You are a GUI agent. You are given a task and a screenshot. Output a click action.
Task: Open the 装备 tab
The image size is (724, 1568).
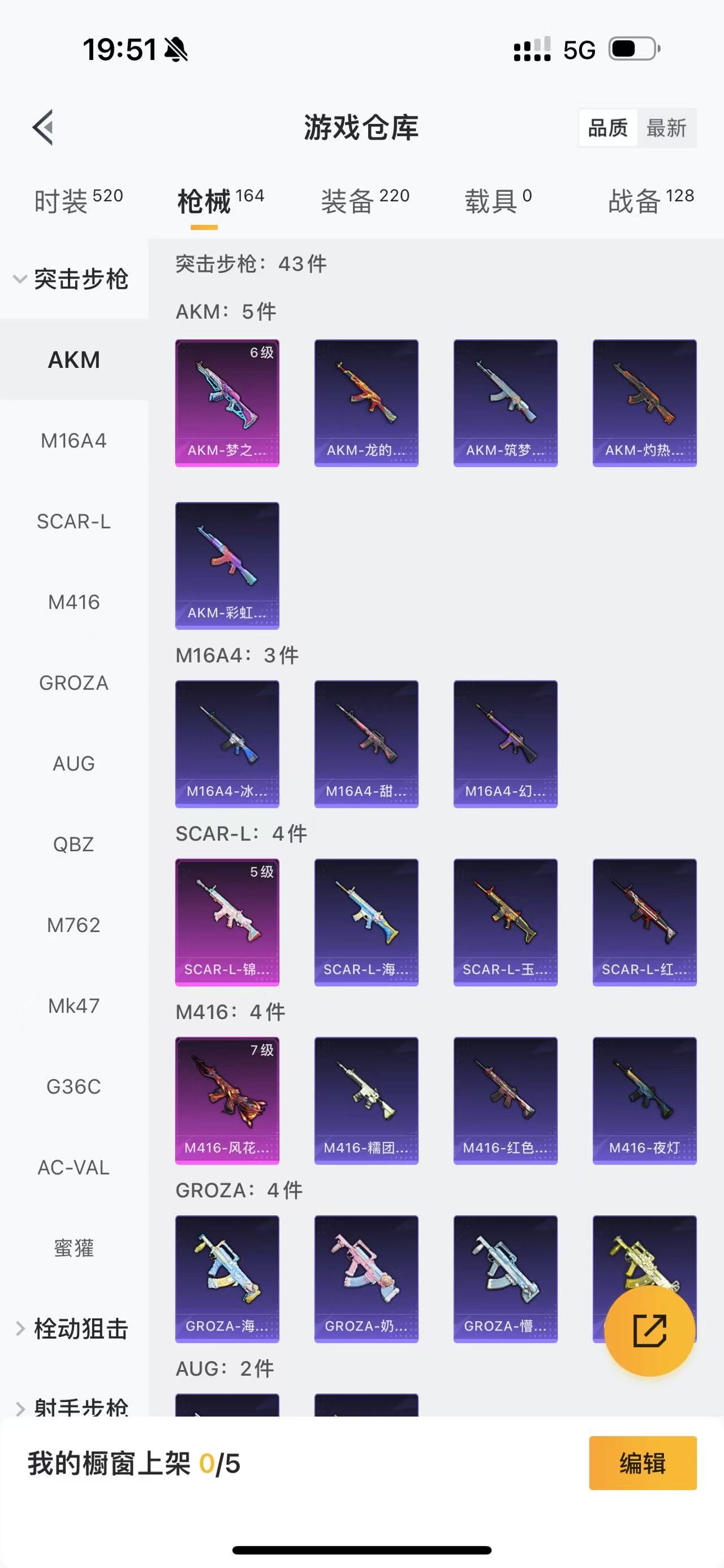[365, 200]
